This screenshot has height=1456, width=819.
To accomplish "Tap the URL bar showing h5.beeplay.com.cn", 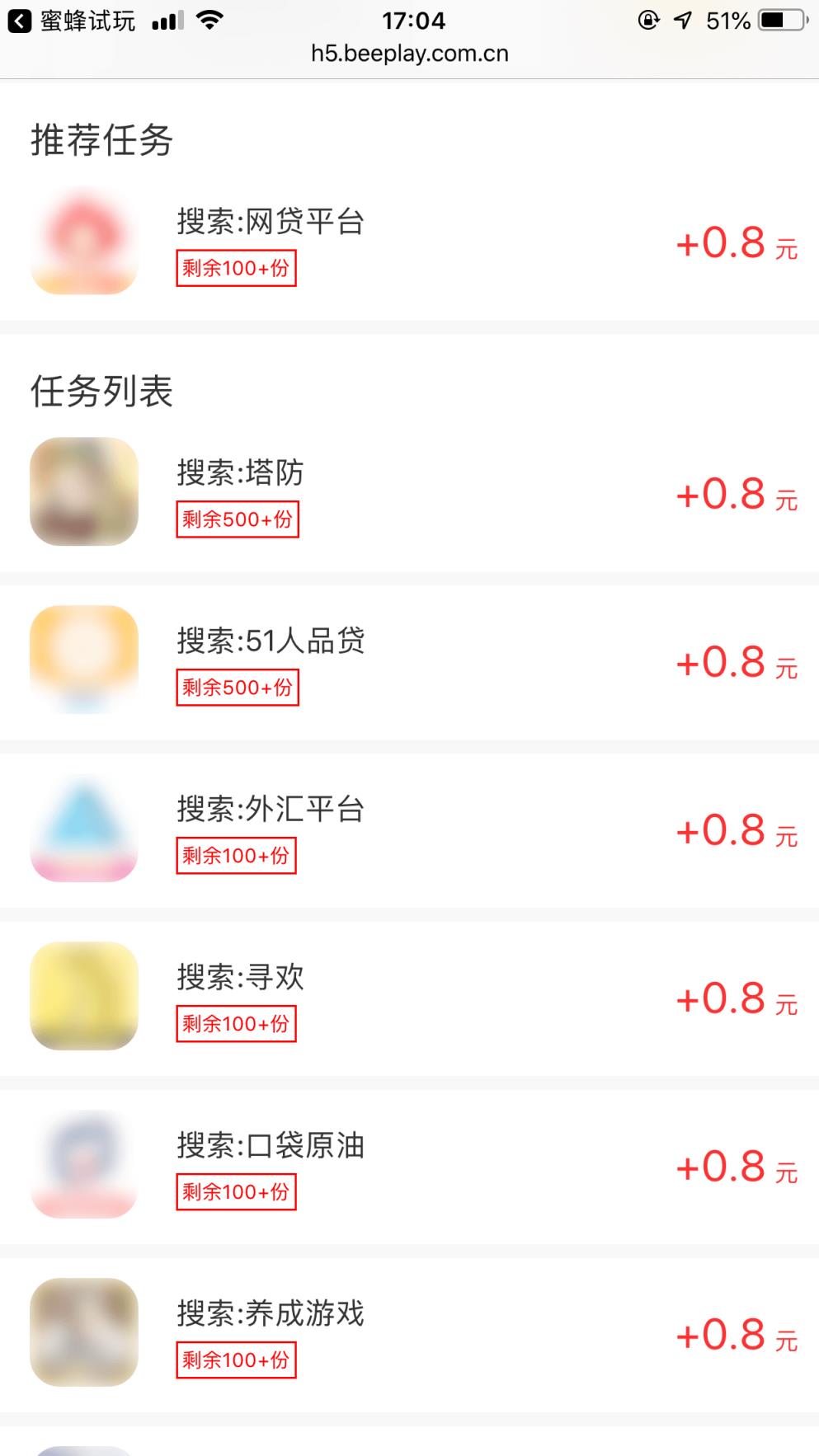I will 409,54.
